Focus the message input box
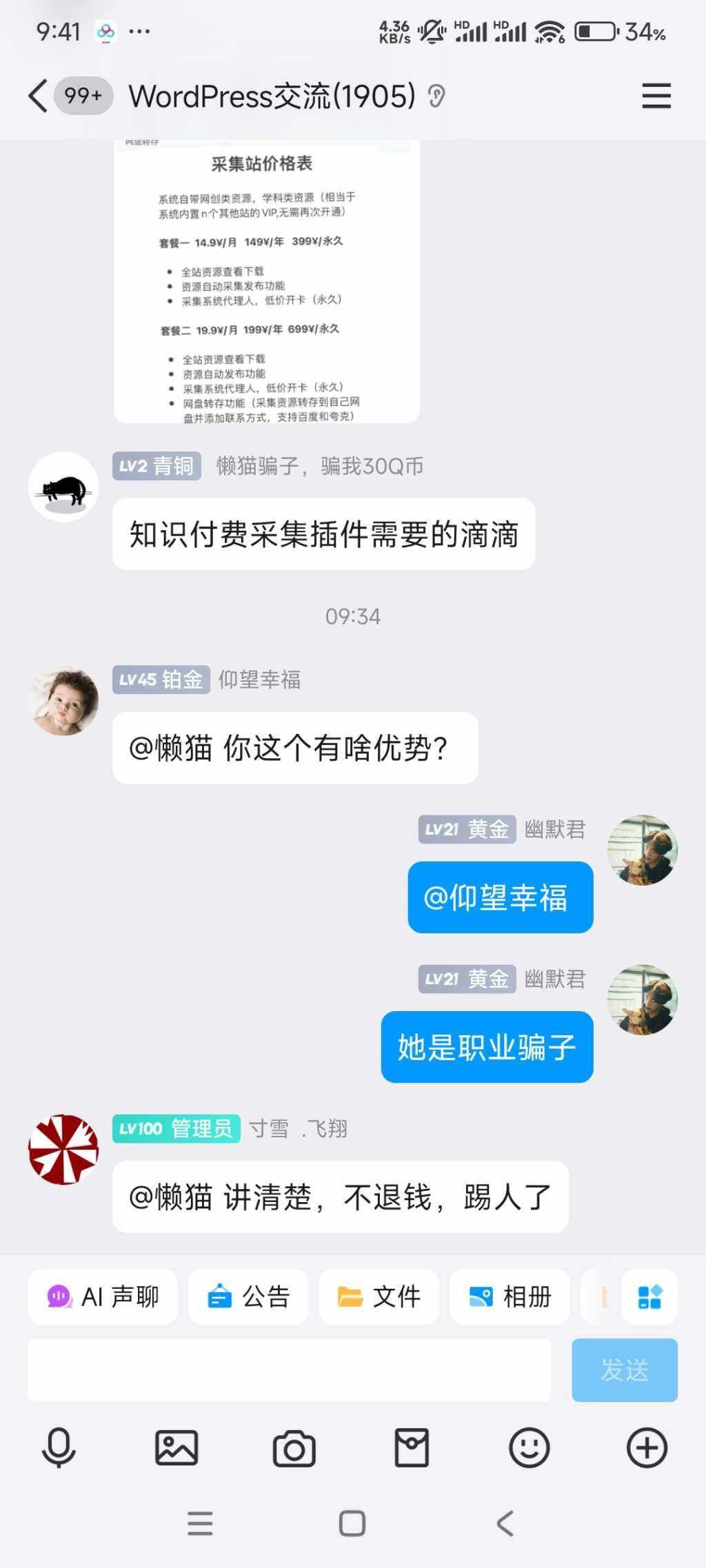The image size is (706, 1568). coord(290,1370)
